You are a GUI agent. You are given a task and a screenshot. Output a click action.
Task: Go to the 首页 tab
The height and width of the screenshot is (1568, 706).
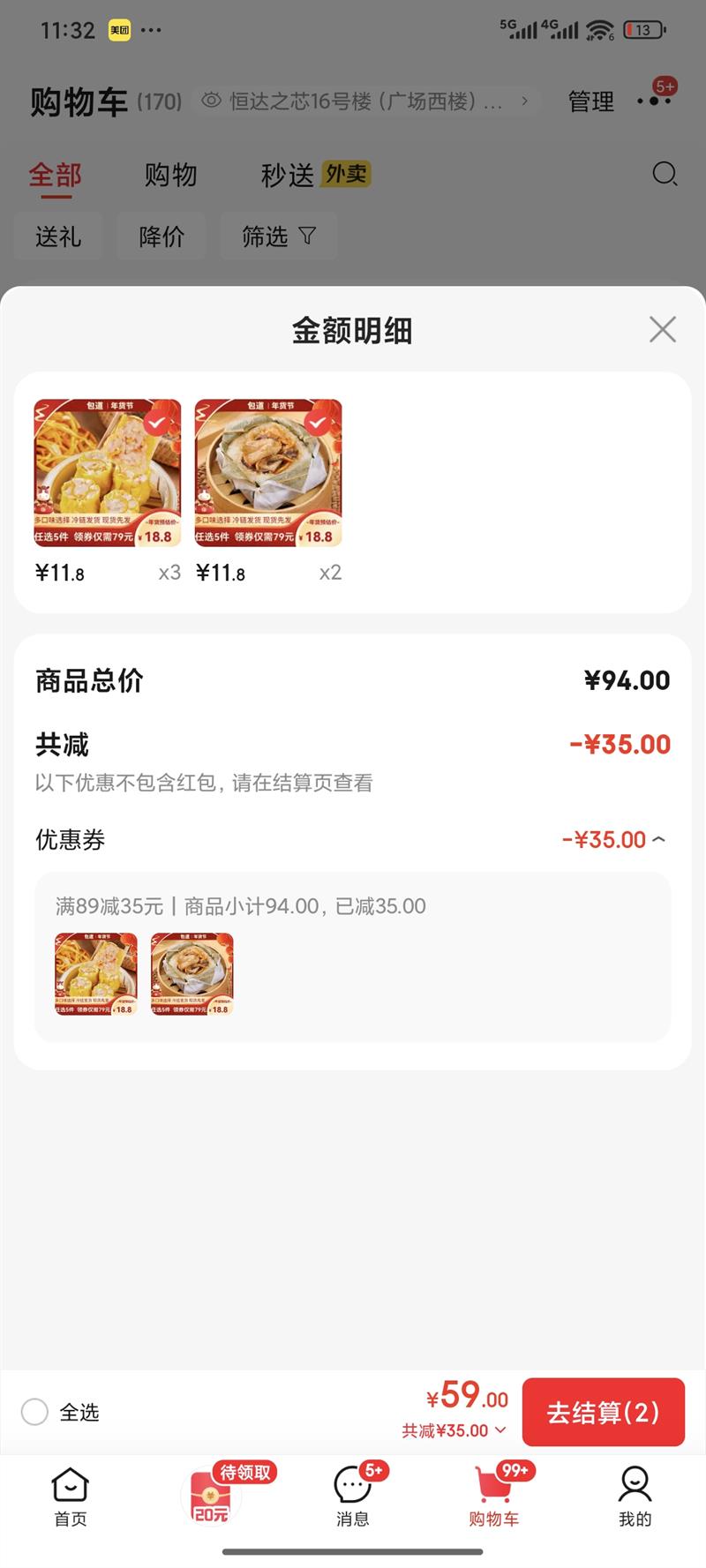tap(71, 1496)
